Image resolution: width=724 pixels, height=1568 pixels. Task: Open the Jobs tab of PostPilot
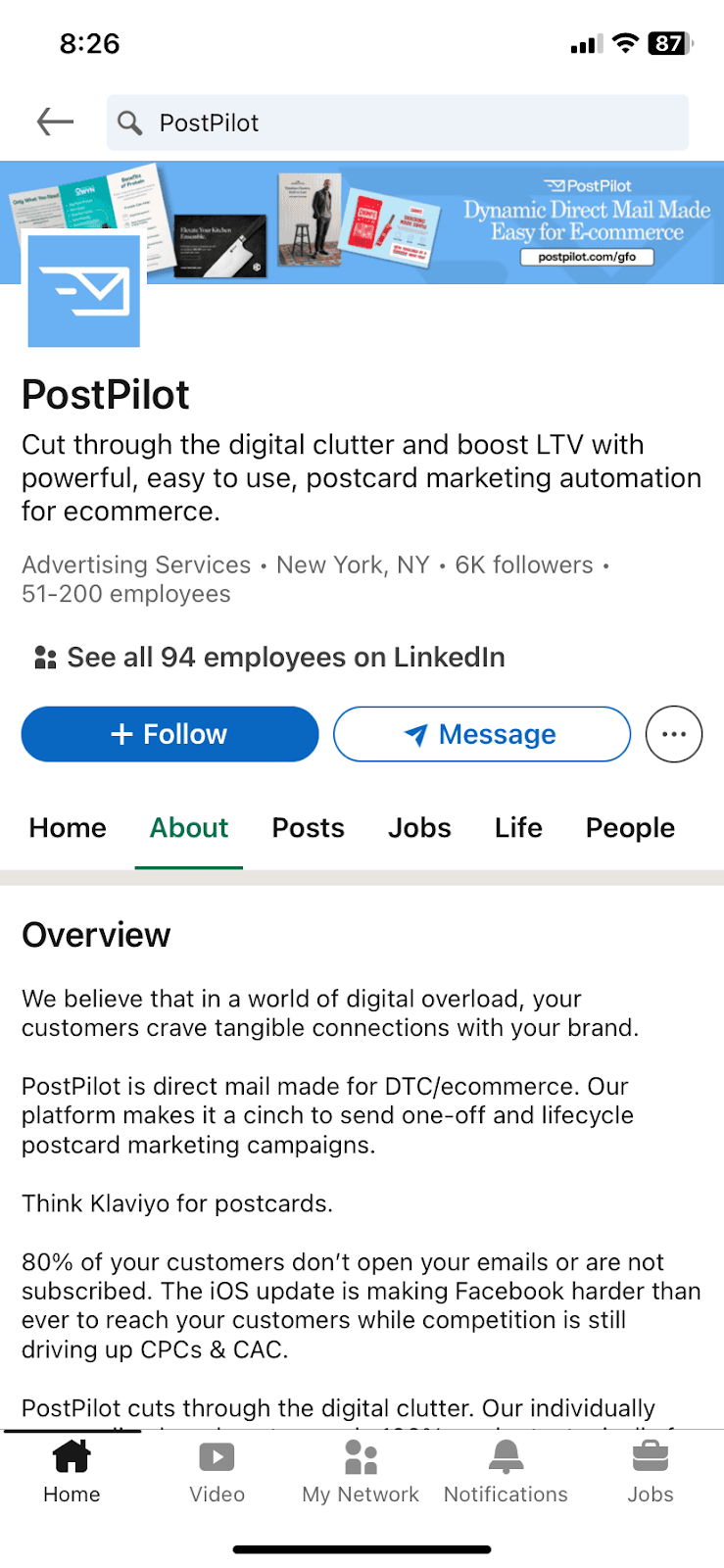419,828
